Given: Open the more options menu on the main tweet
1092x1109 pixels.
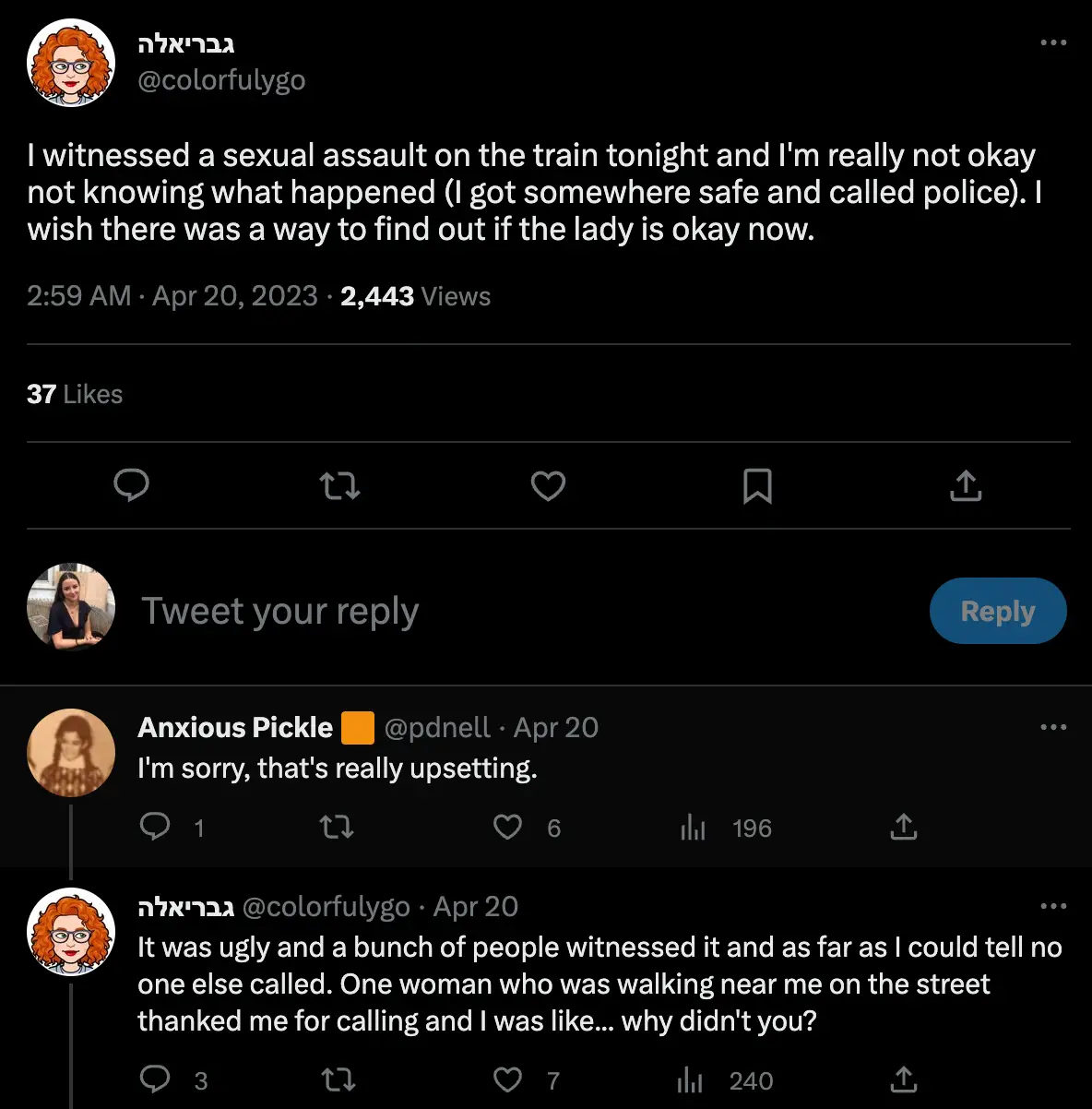Looking at the screenshot, I should (1053, 42).
